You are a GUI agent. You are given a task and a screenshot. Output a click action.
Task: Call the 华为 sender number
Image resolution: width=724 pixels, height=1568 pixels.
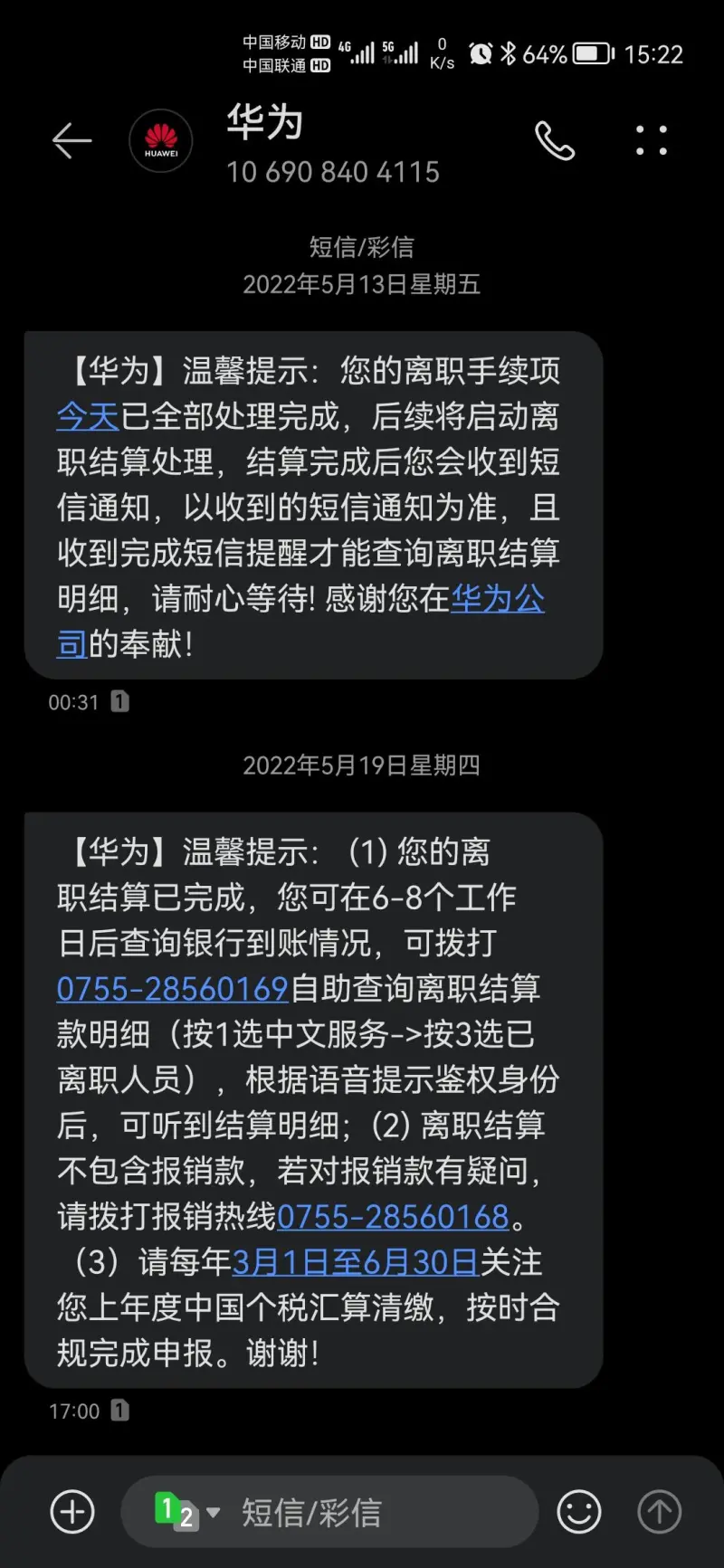555,141
